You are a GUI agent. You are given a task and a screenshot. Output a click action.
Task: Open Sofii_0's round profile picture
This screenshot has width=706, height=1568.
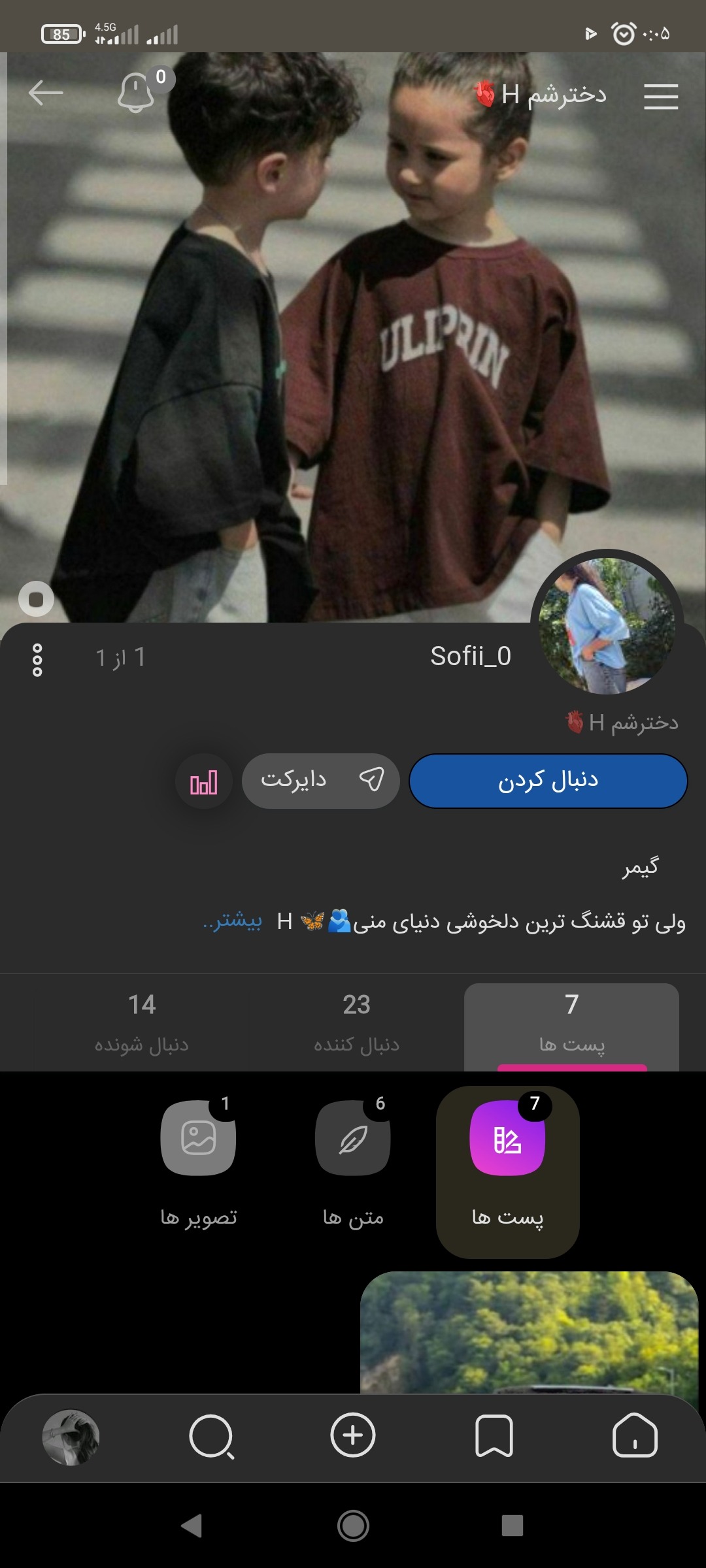[x=607, y=625]
